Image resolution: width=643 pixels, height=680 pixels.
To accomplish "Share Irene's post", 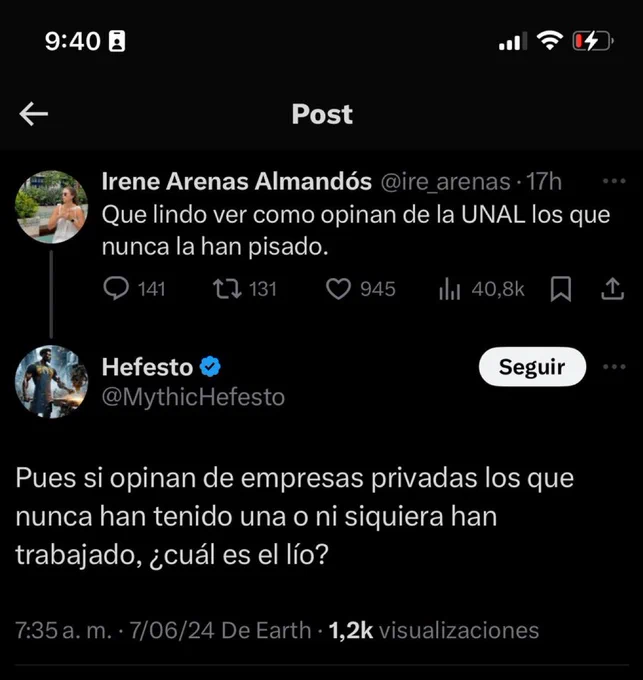I will pos(612,289).
